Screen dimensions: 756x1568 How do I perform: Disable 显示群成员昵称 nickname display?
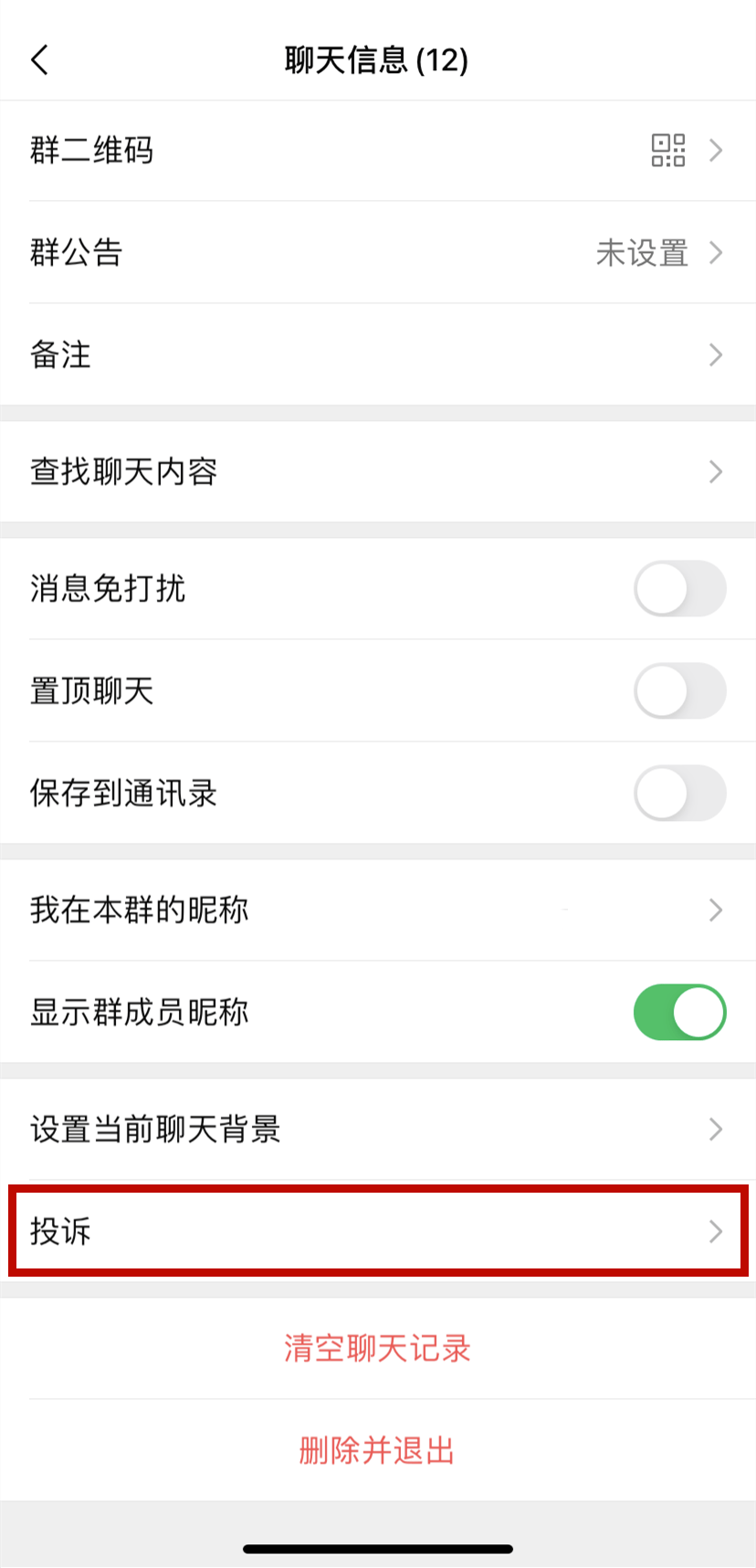(679, 1012)
